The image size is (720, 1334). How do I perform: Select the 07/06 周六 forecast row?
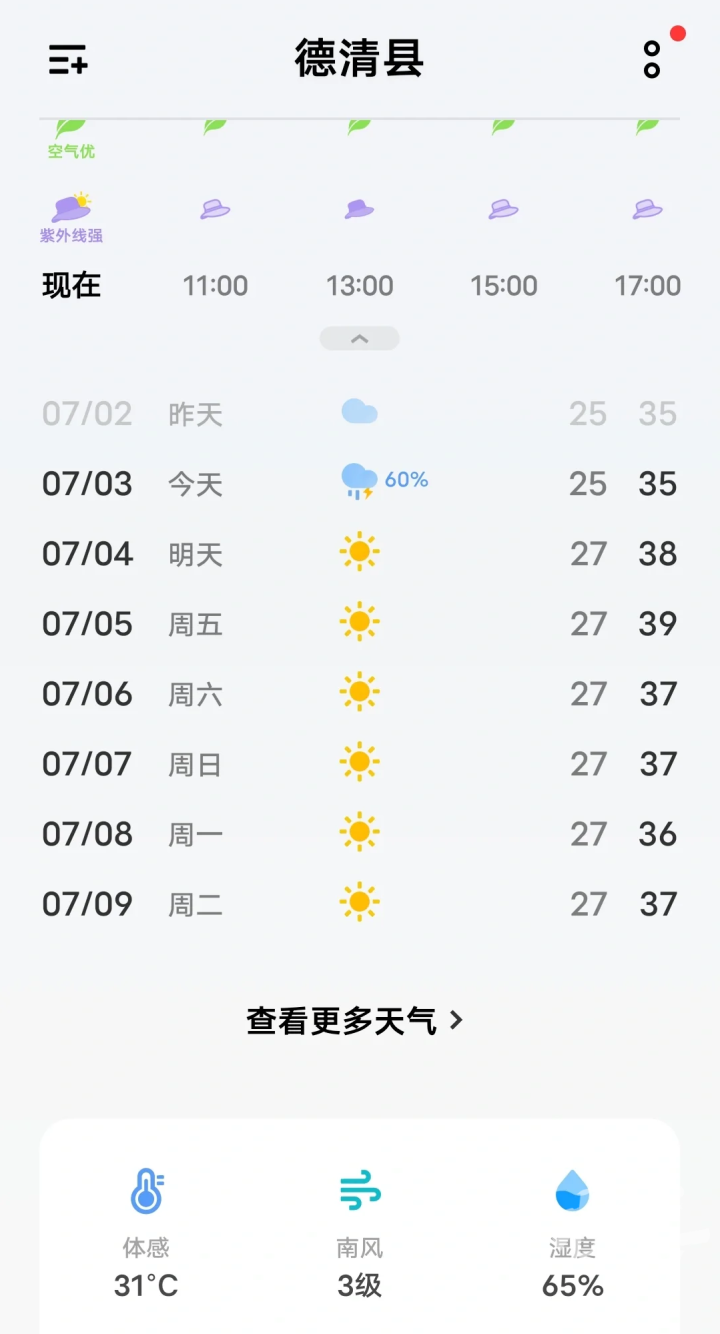pos(359,694)
